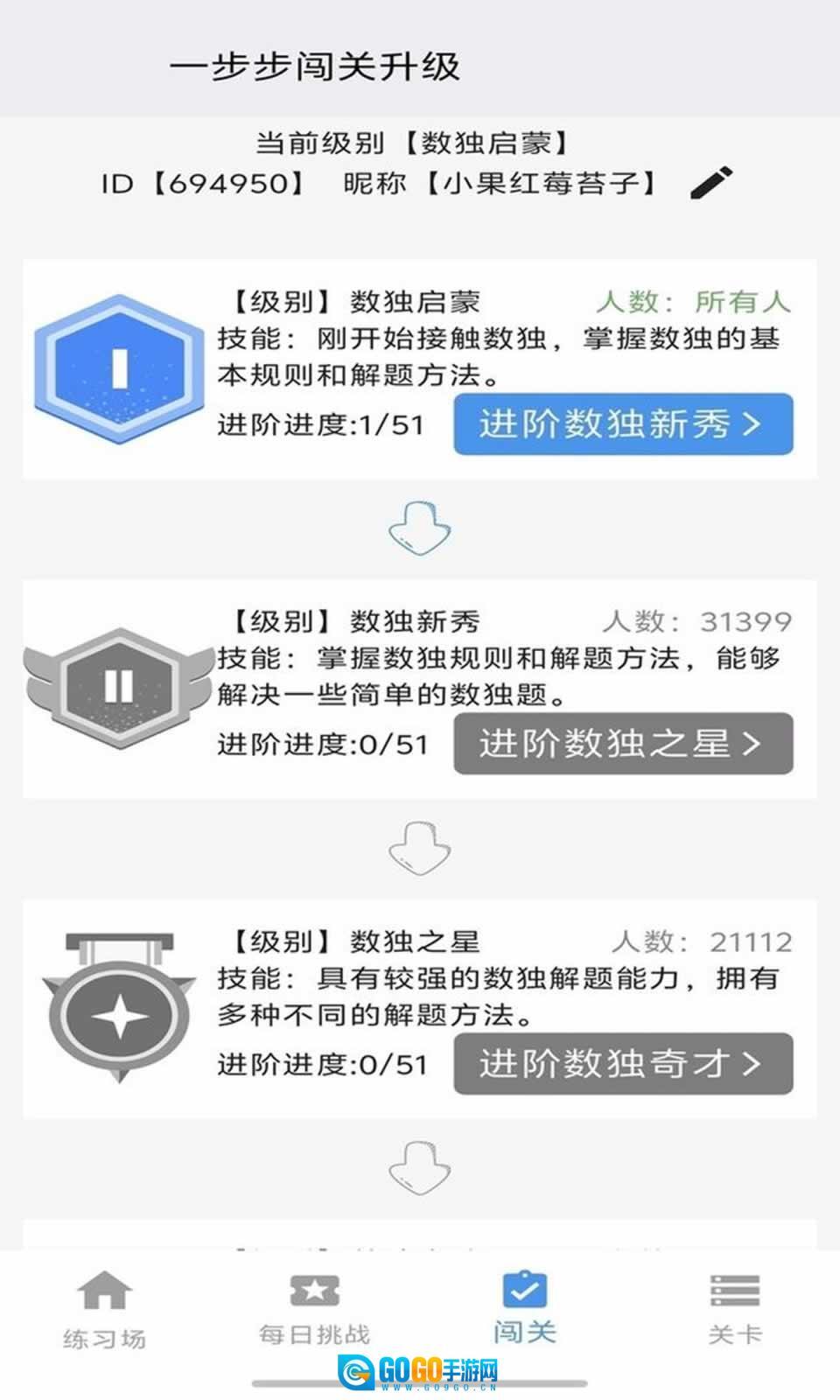Edit nickname with the pencil icon
Screen dimensions: 840x1400
pyautogui.click(x=711, y=183)
